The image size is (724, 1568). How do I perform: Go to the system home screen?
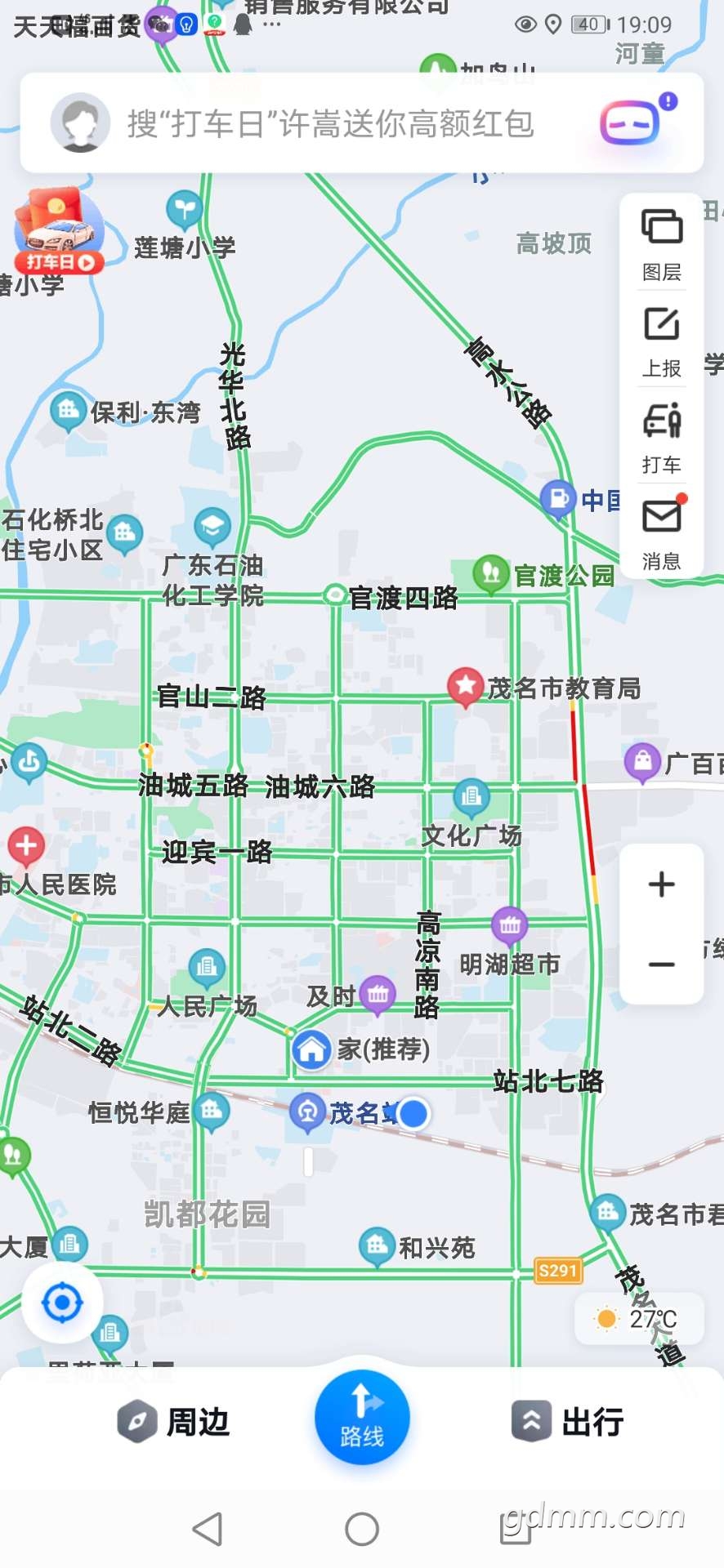tap(362, 1529)
